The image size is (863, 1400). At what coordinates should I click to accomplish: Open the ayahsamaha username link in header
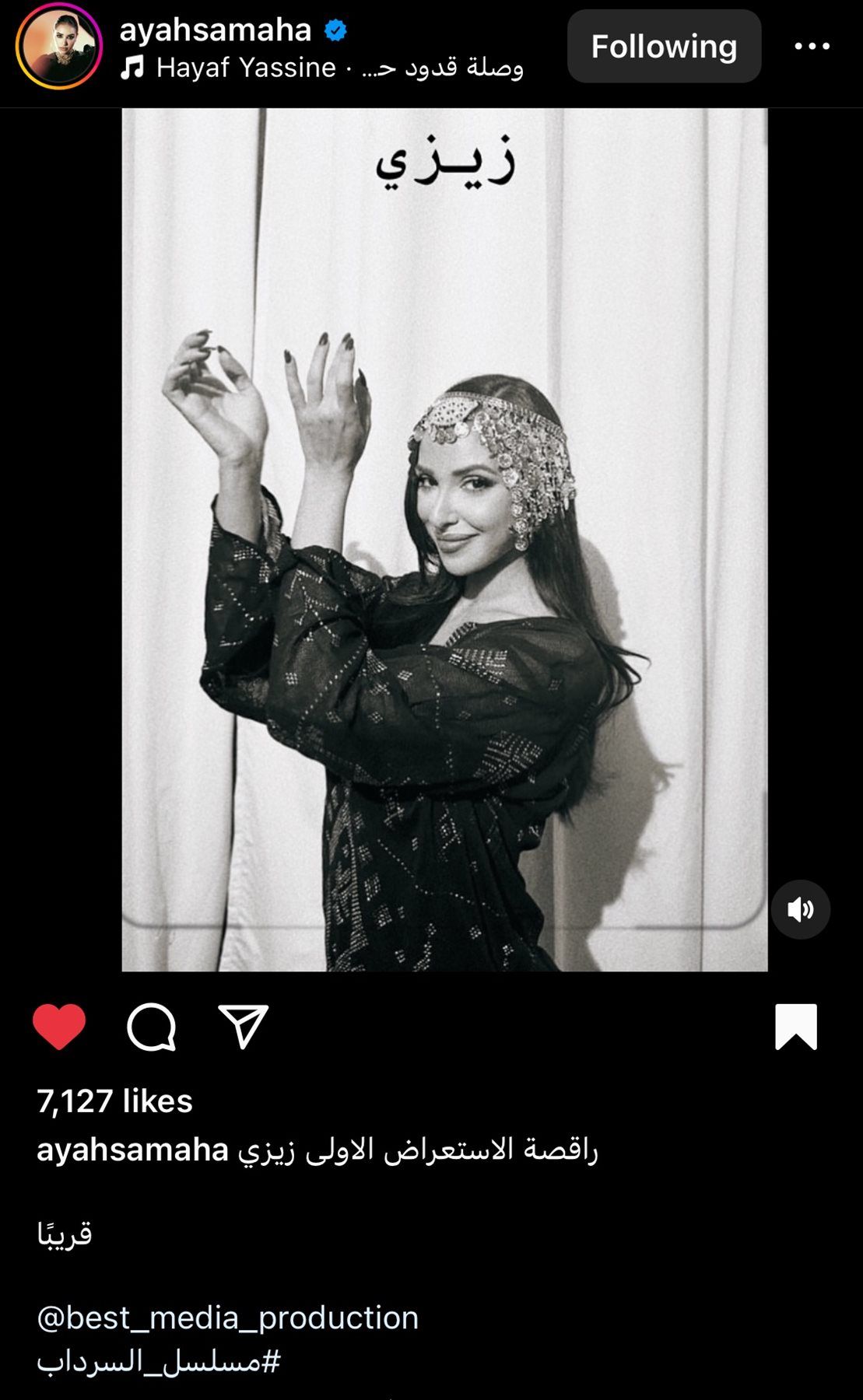point(216,30)
